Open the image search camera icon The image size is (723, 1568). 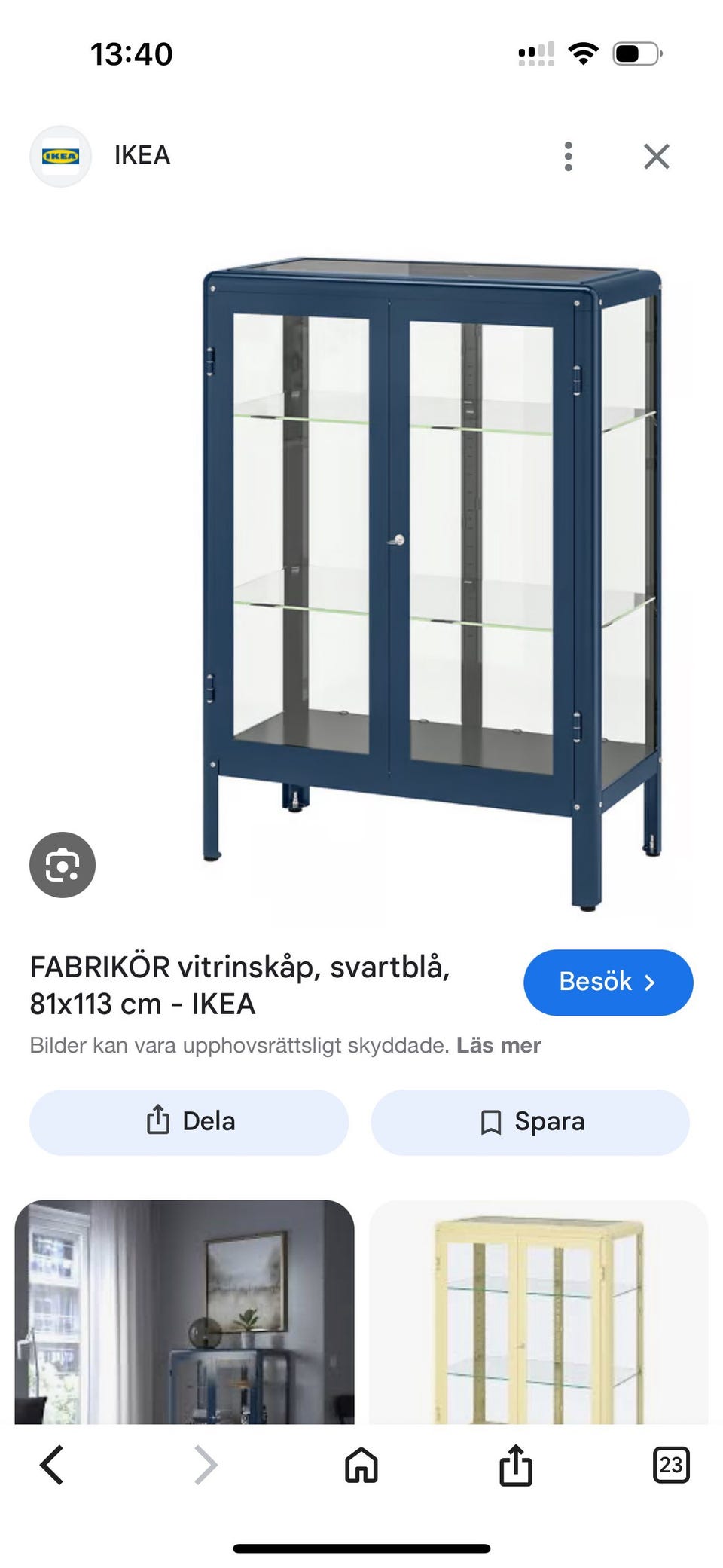click(62, 864)
